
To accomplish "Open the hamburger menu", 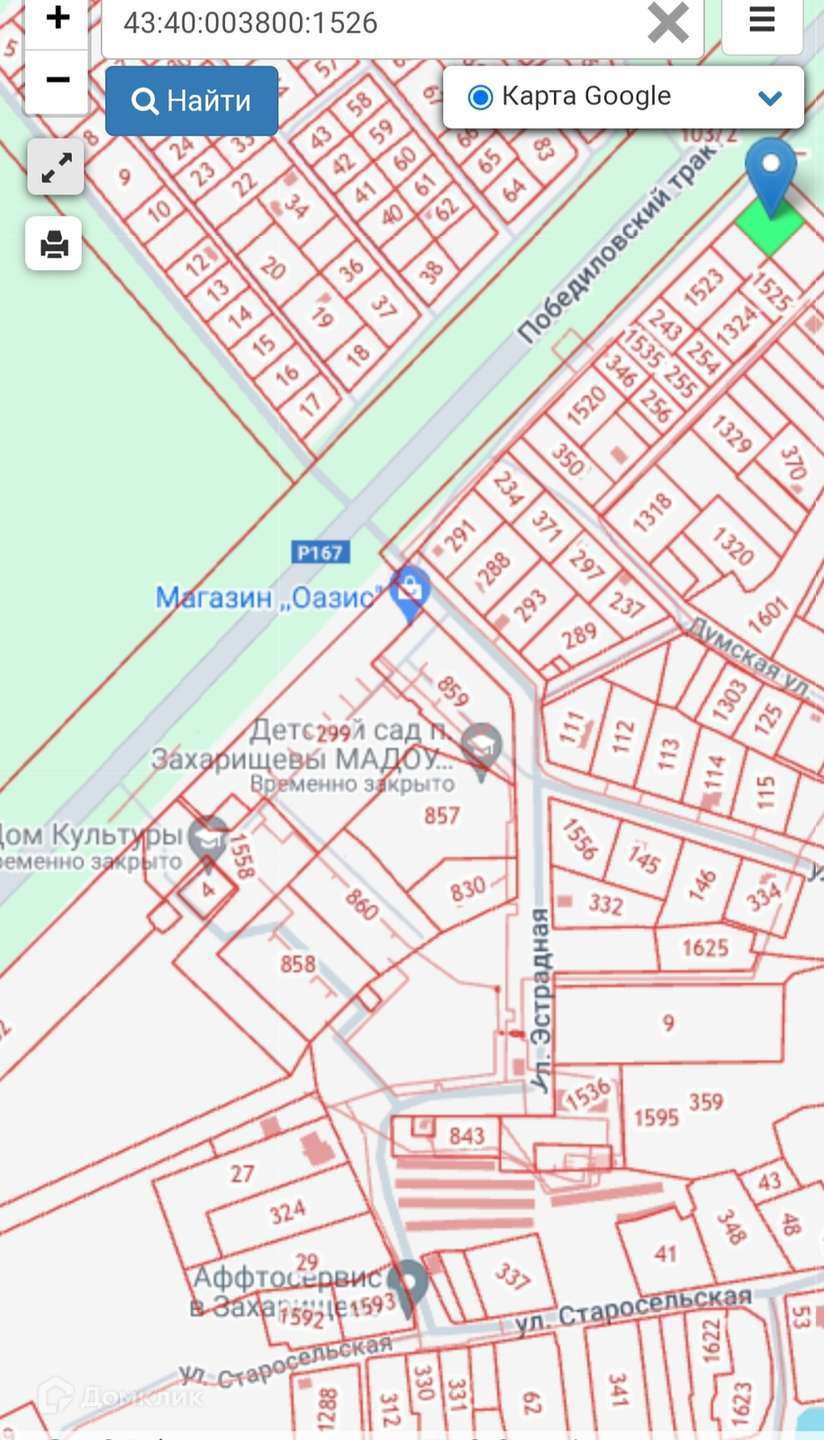I will click(x=762, y=20).
